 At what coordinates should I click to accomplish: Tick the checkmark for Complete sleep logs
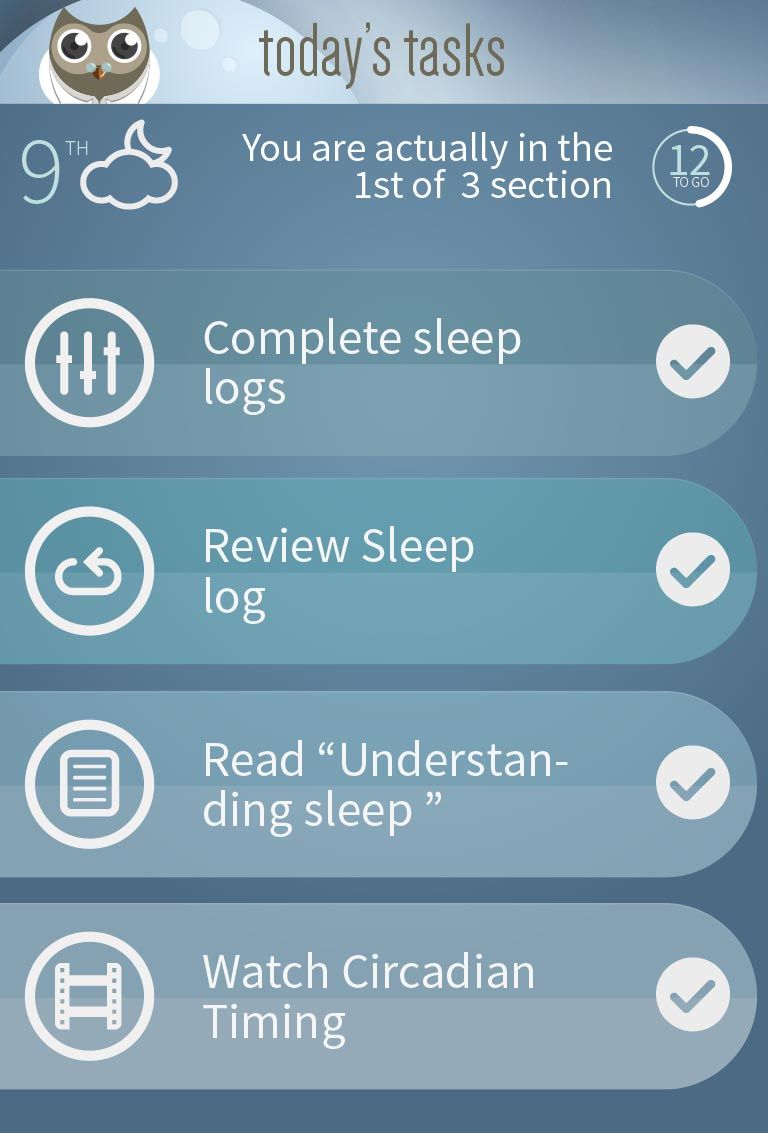[x=693, y=362]
